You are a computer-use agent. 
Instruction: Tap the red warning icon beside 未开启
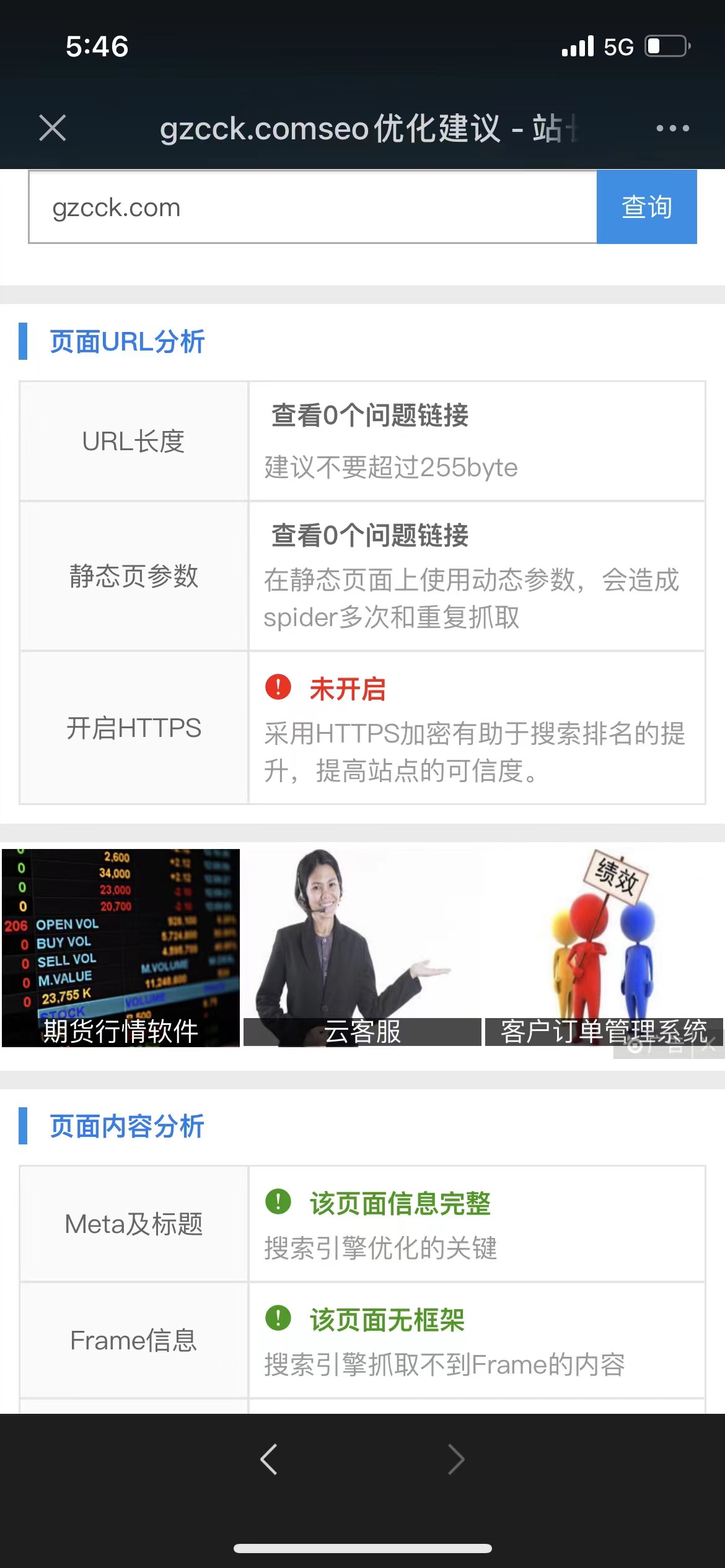pos(278,687)
